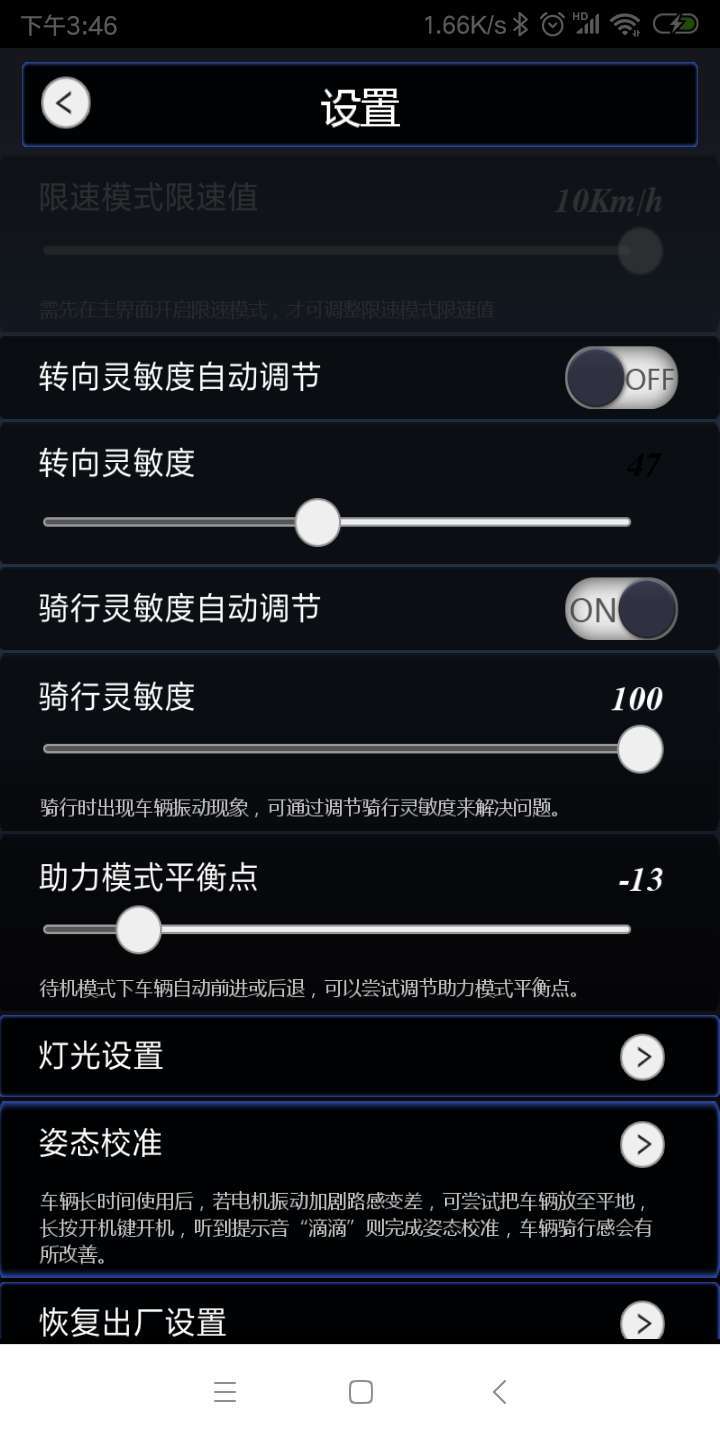The width and height of the screenshot is (720, 1440).
Task: Open 灯光设置
Action: point(360,1057)
